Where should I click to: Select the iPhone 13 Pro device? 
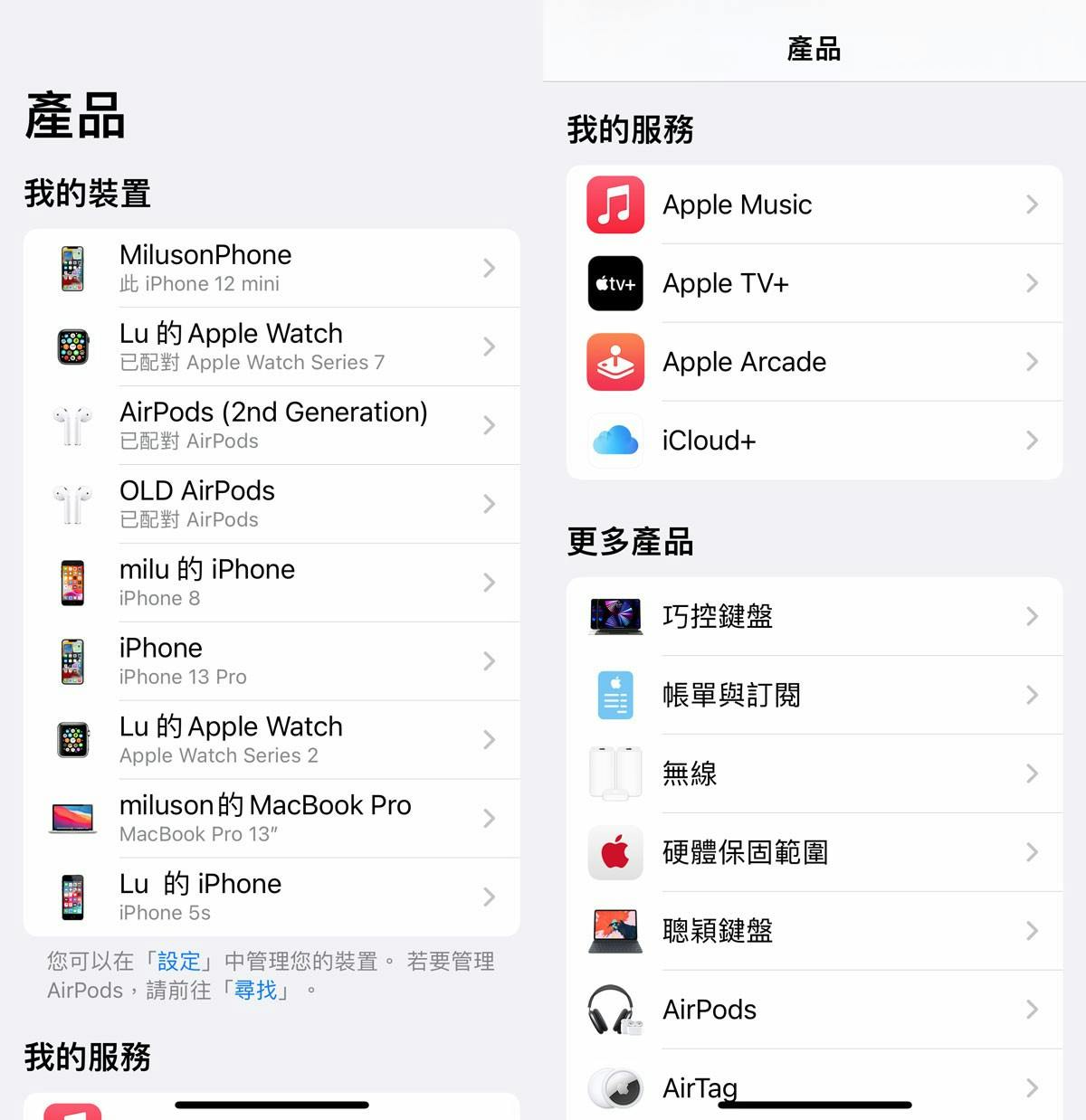coord(271,662)
